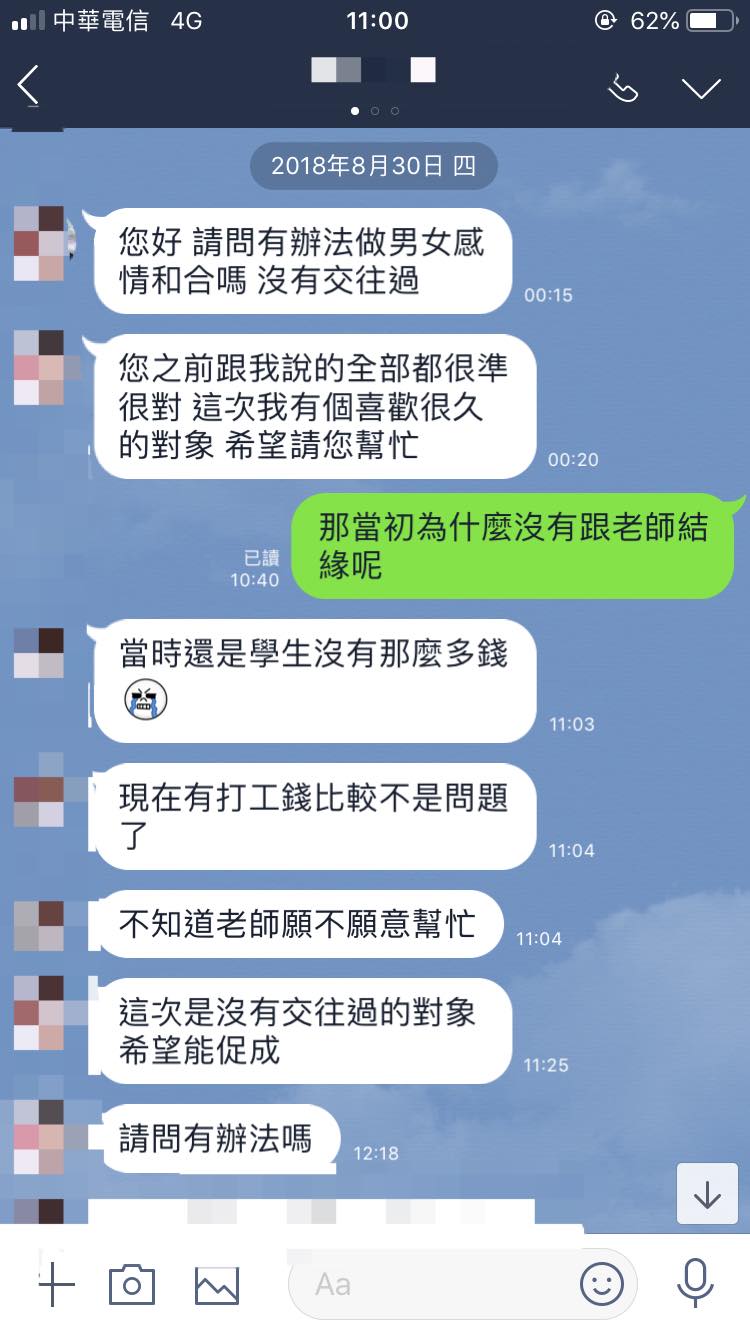Open the emoji sticker picker

point(602,1284)
